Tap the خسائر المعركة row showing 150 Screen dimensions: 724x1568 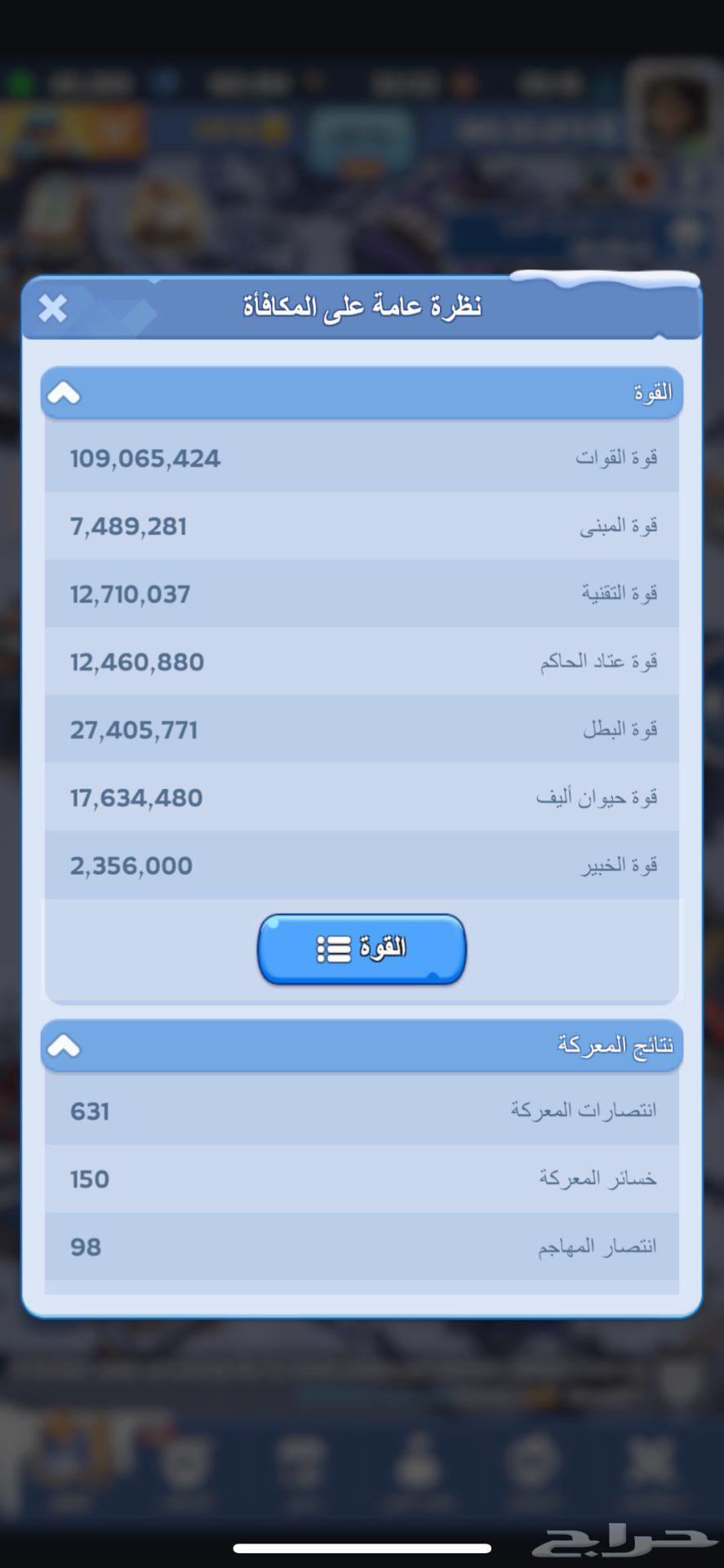pyautogui.click(x=362, y=1178)
